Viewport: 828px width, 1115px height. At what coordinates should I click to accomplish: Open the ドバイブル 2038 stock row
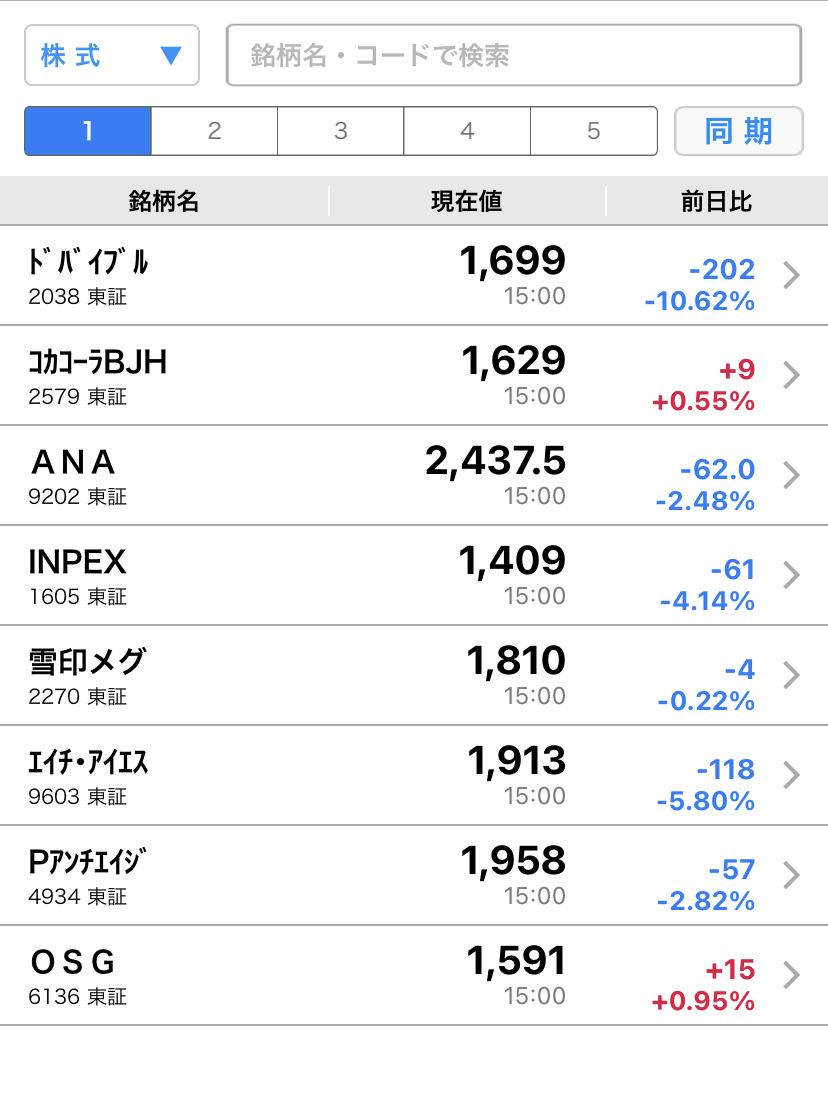pyautogui.click(x=413, y=276)
